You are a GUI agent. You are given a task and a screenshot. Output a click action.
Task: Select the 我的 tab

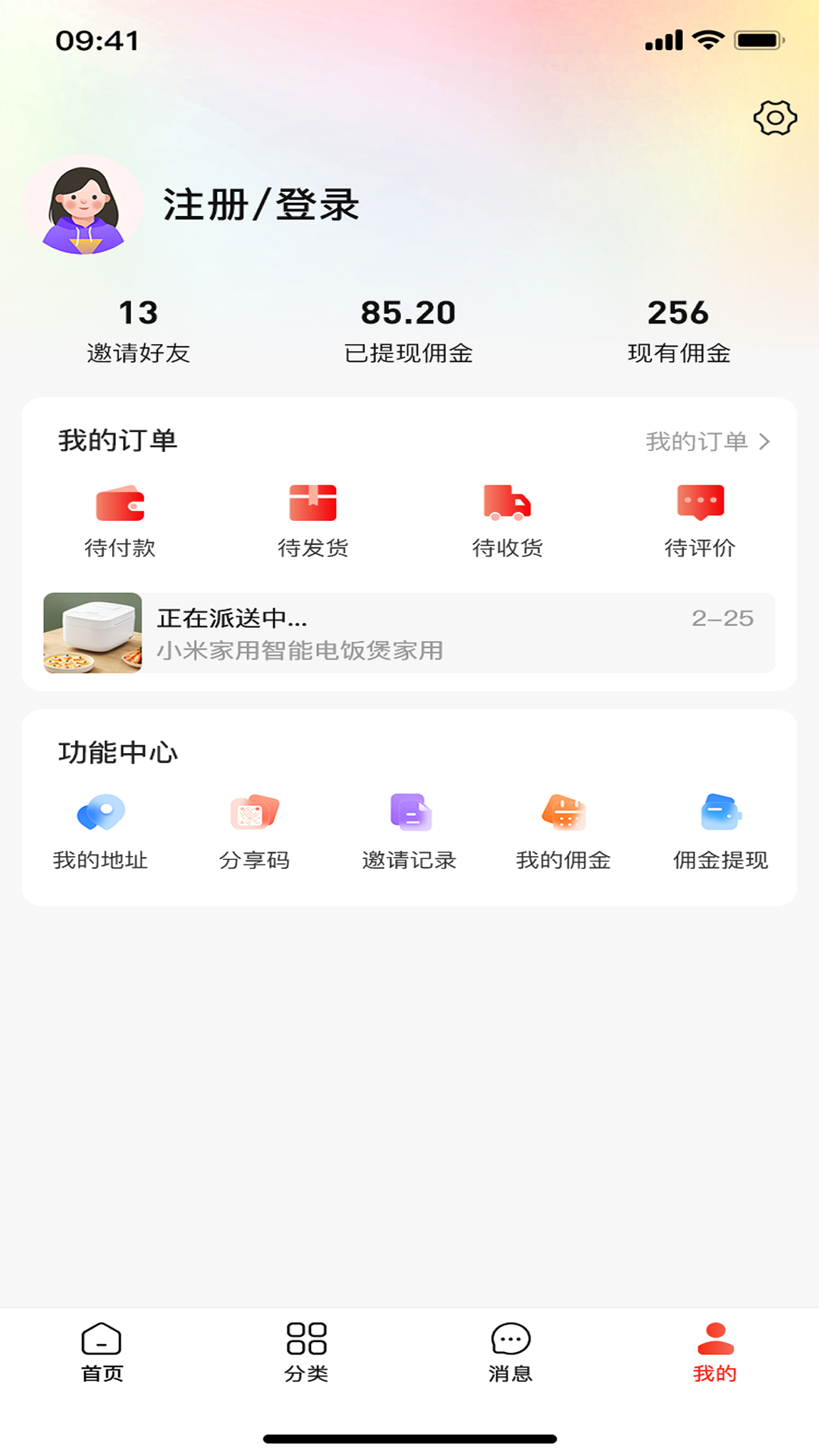(714, 1352)
